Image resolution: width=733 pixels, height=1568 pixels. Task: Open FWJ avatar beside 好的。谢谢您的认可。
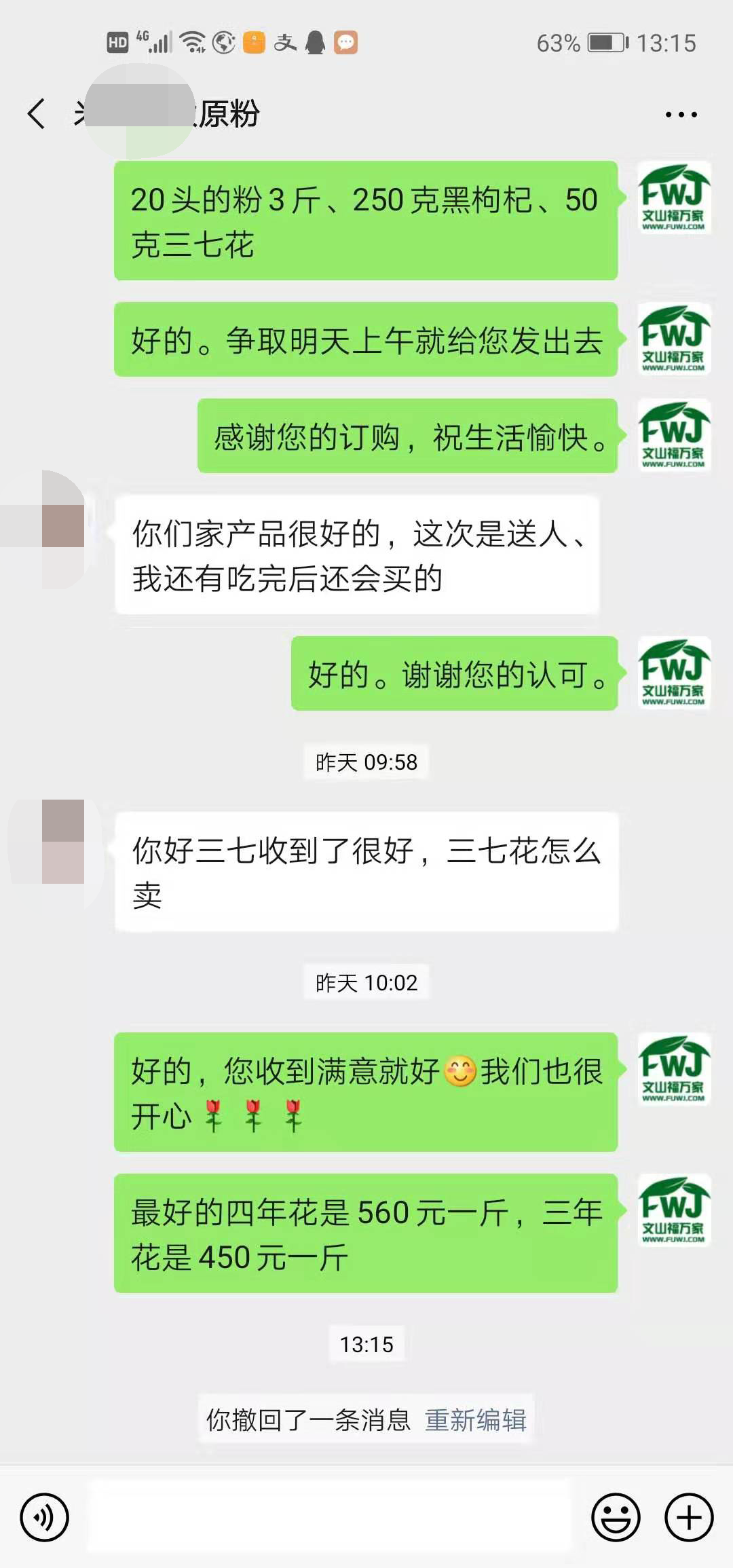point(674,673)
